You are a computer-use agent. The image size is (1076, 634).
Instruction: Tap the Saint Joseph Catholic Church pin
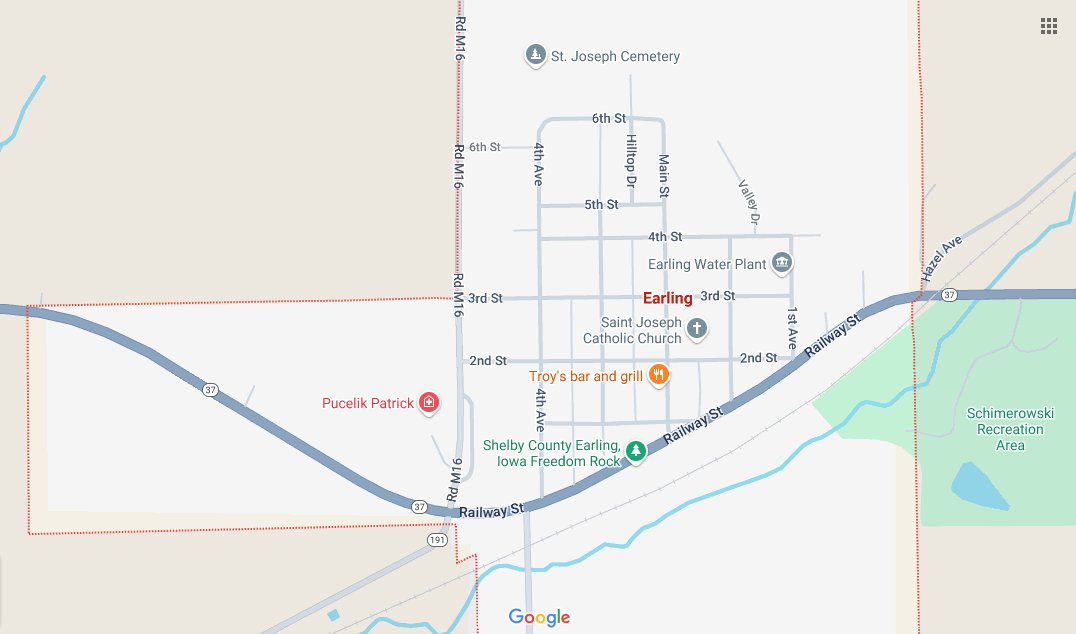697,328
